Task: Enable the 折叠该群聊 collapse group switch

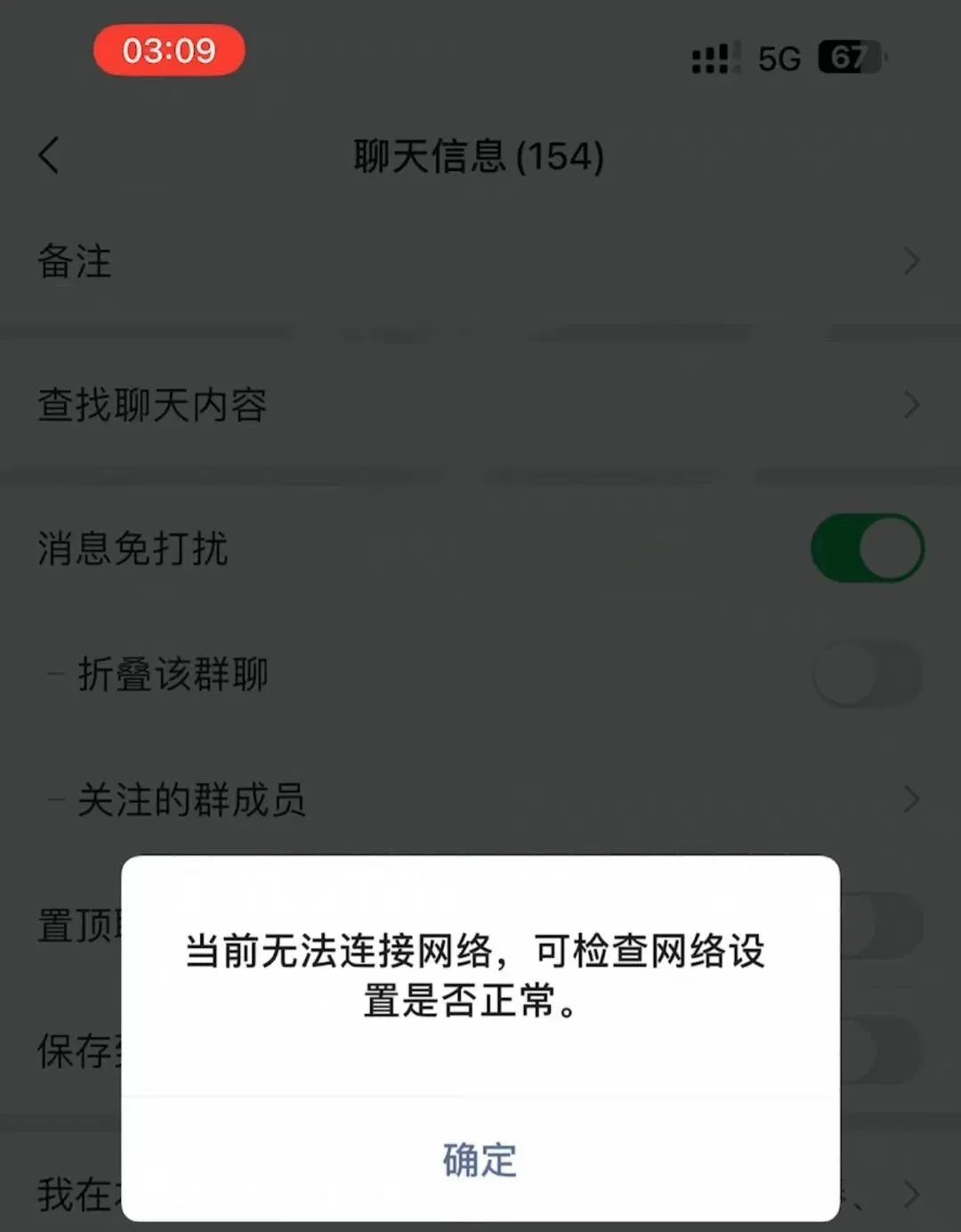Action: tap(868, 674)
